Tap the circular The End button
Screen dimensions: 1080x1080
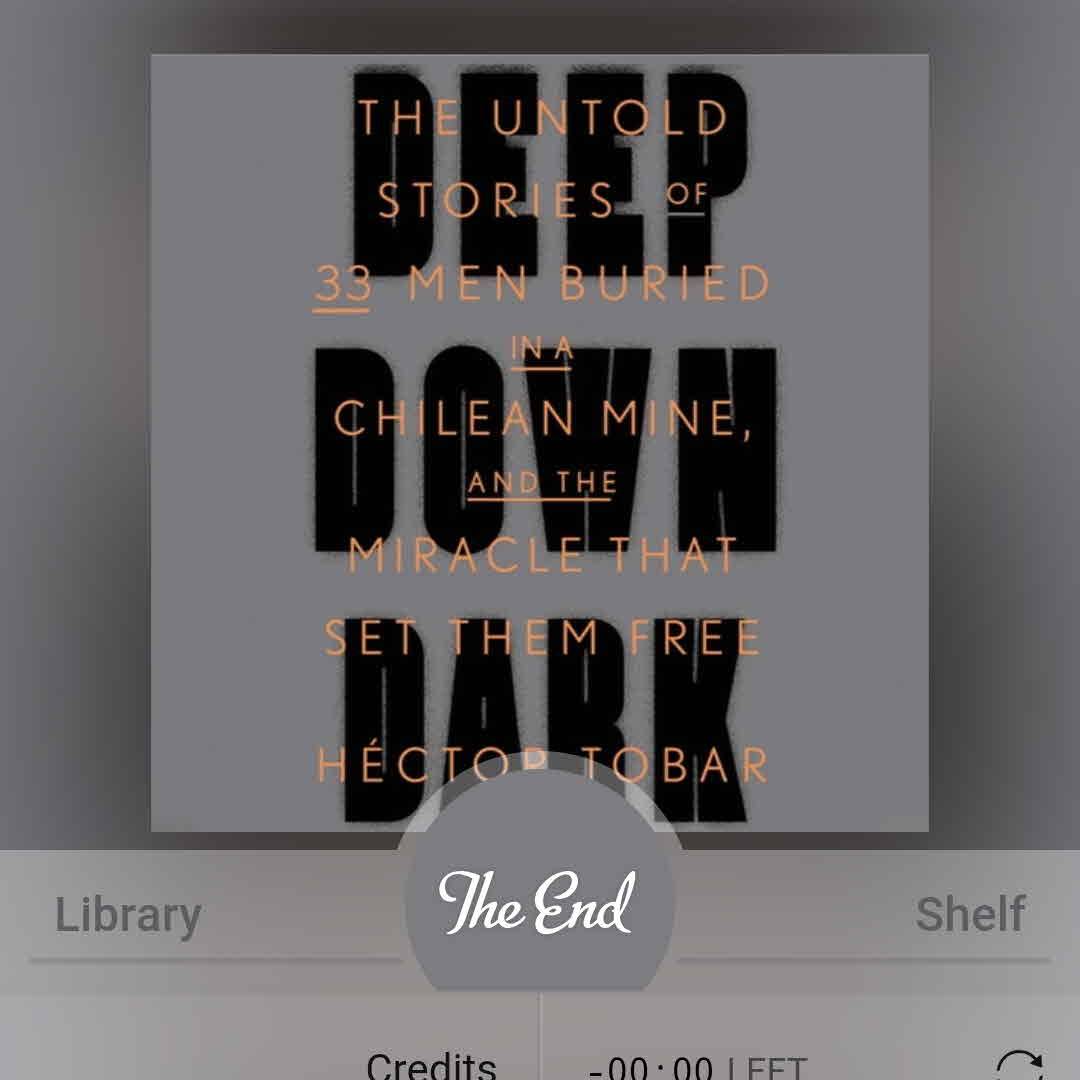tap(538, 899)
